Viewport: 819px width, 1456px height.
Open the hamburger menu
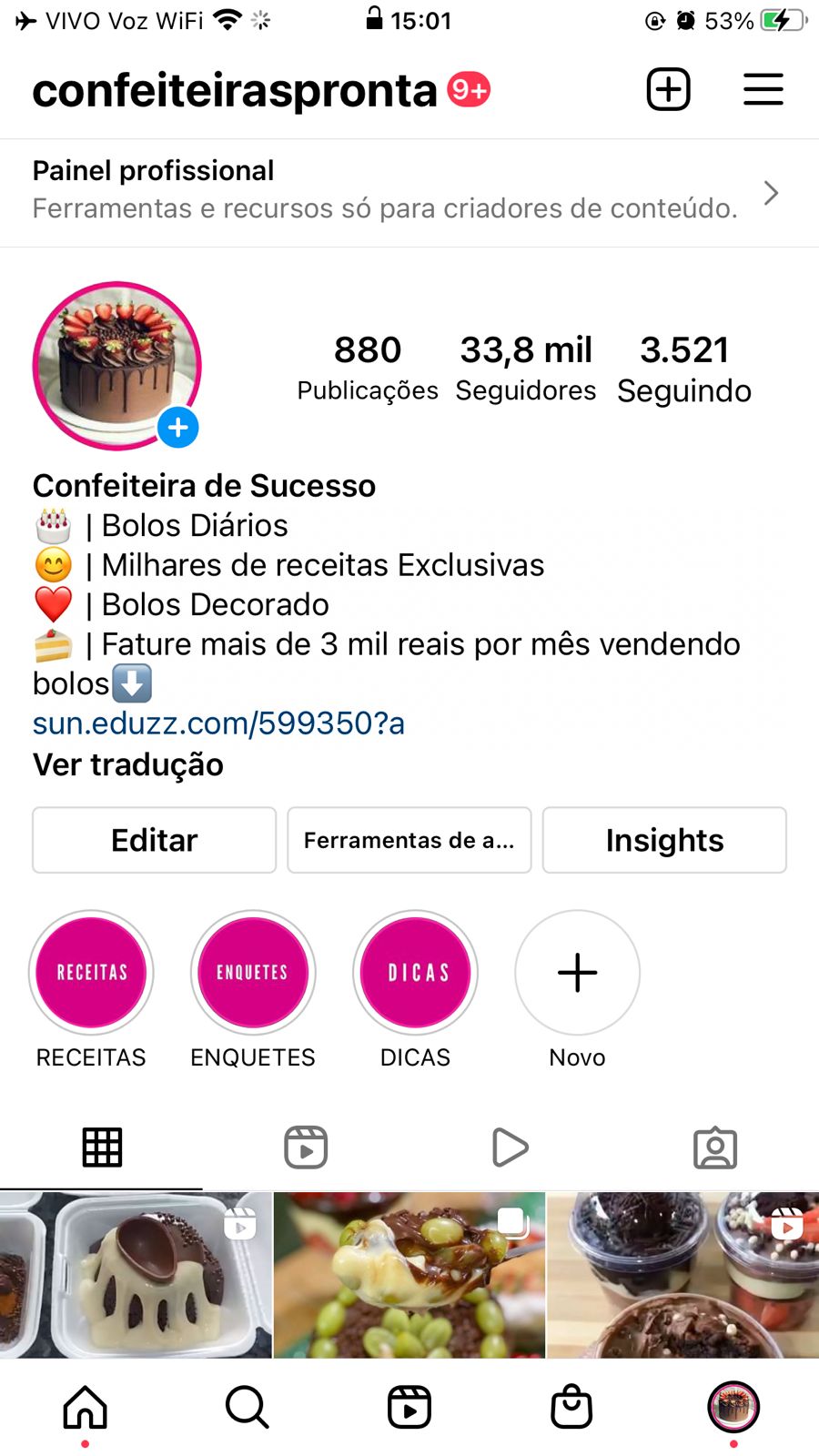tap(763, 89)
